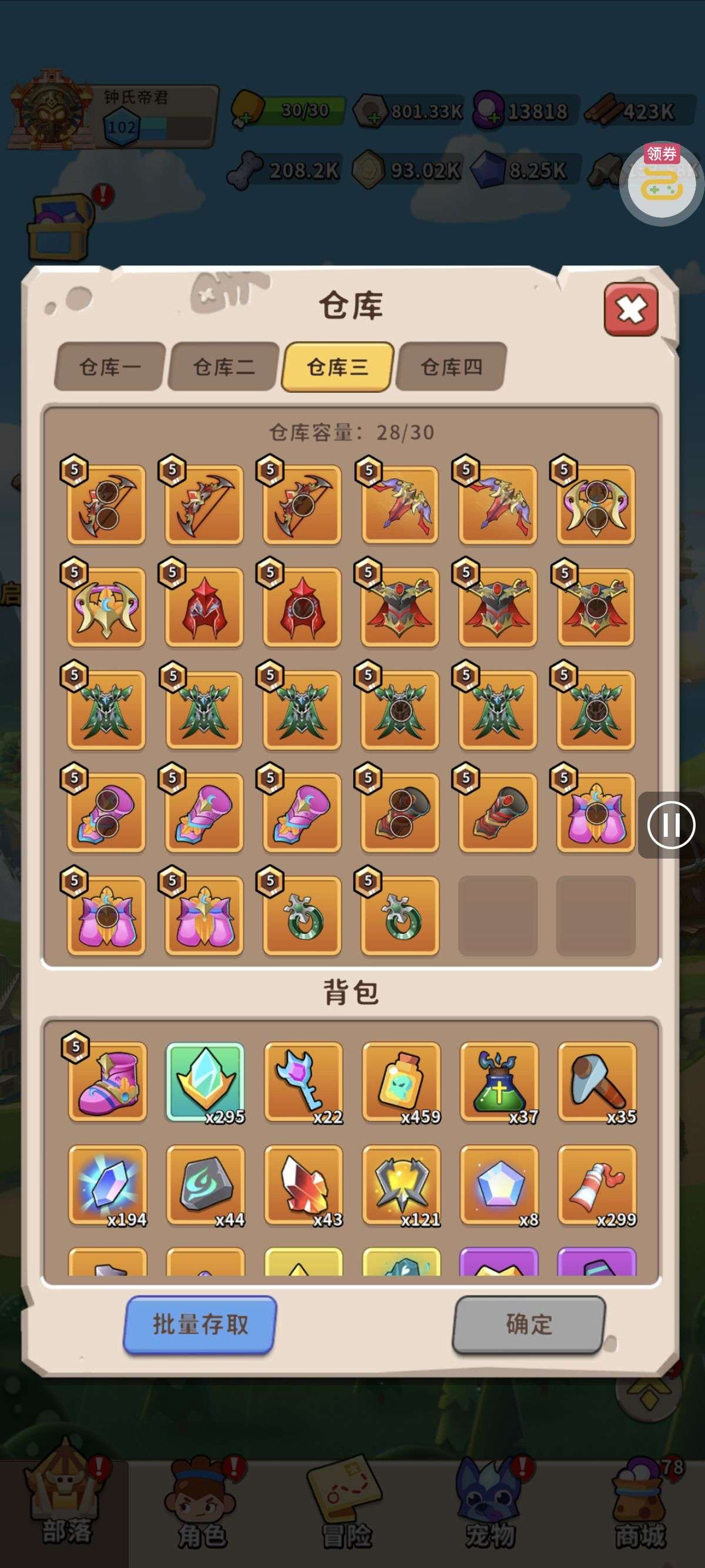Viewport: 705px width, 1568px height.
Task: Open the 领券 coupon floating icon
Action: click(661, 183)
